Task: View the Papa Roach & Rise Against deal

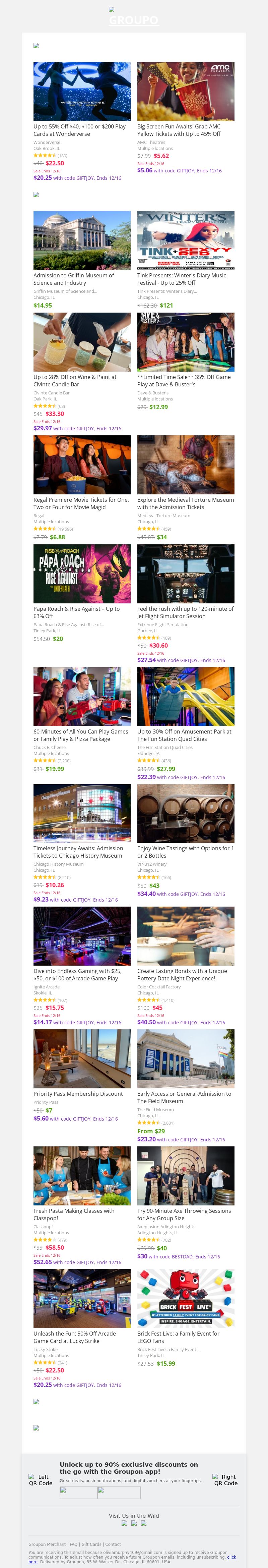Action: coord(81,574)
